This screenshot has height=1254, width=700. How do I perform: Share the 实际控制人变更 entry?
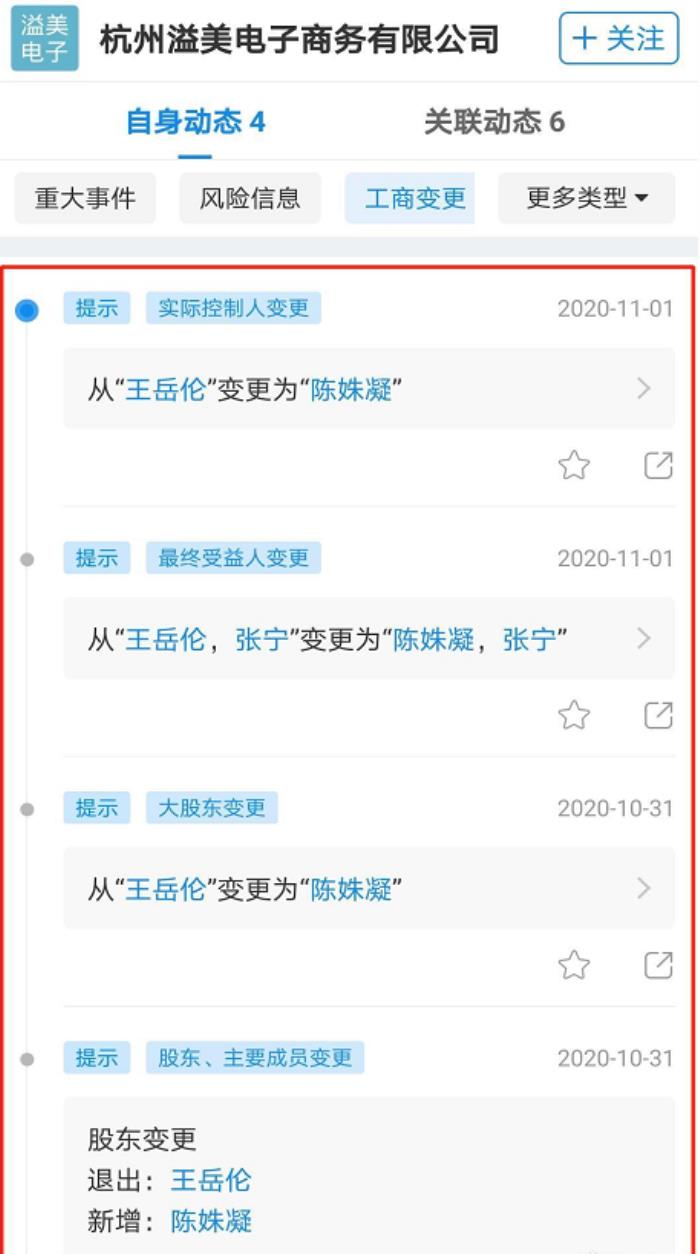click(658, 465)
